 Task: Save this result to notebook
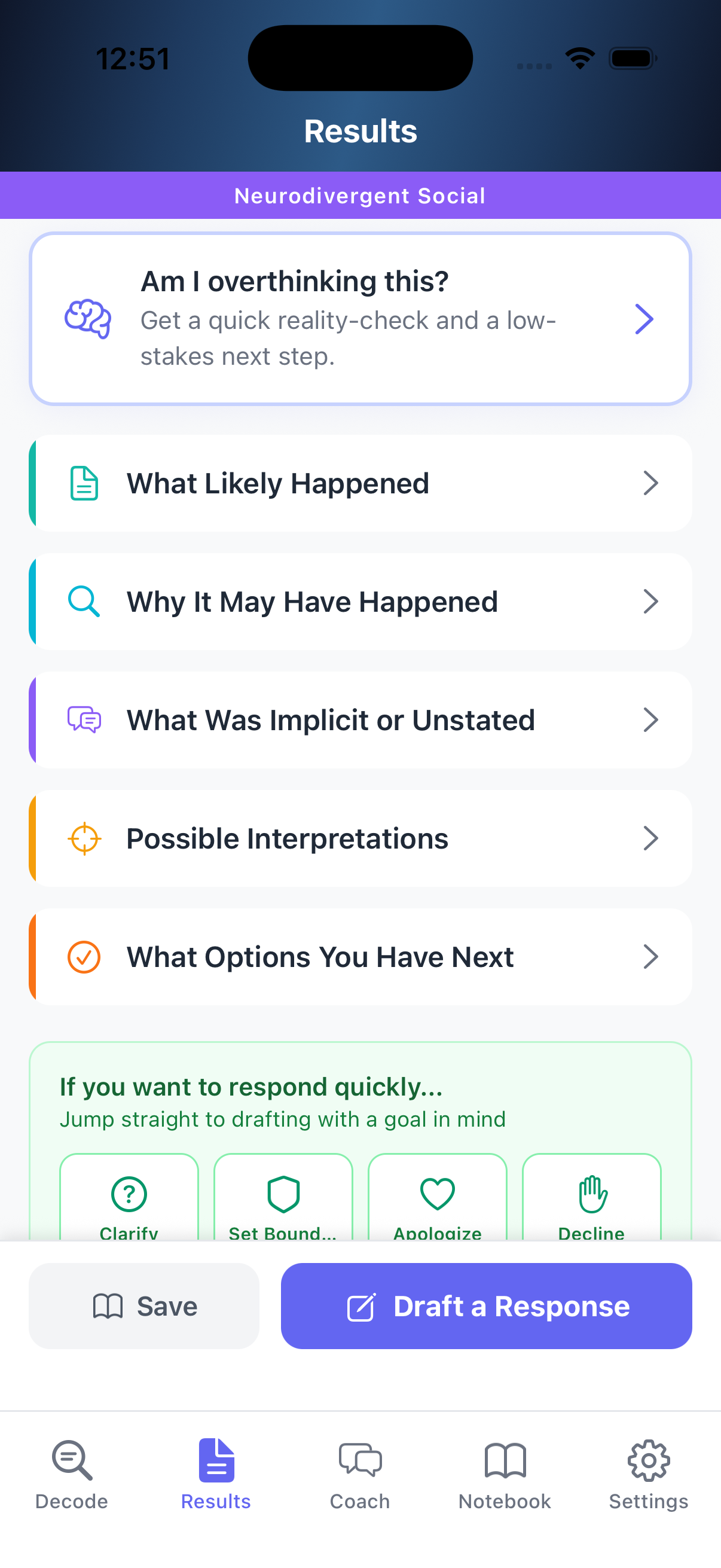144,1305
